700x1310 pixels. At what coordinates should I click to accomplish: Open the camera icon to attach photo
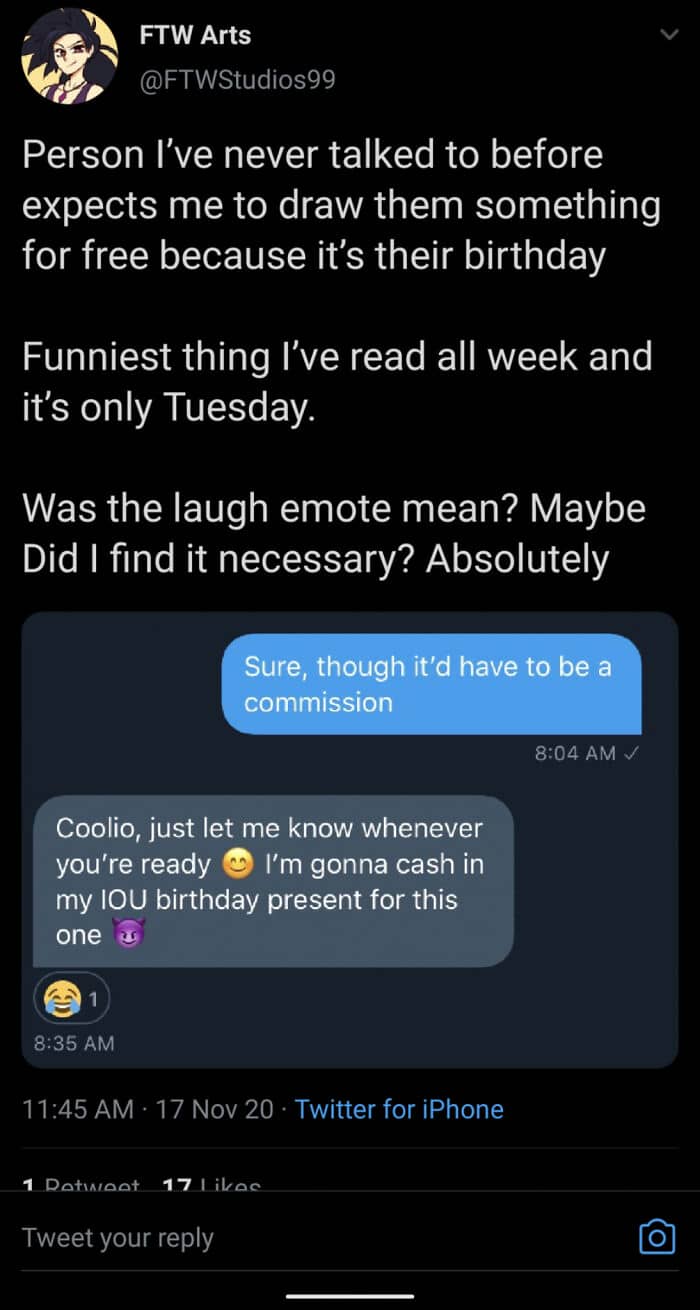click(x=657, y=1238)
